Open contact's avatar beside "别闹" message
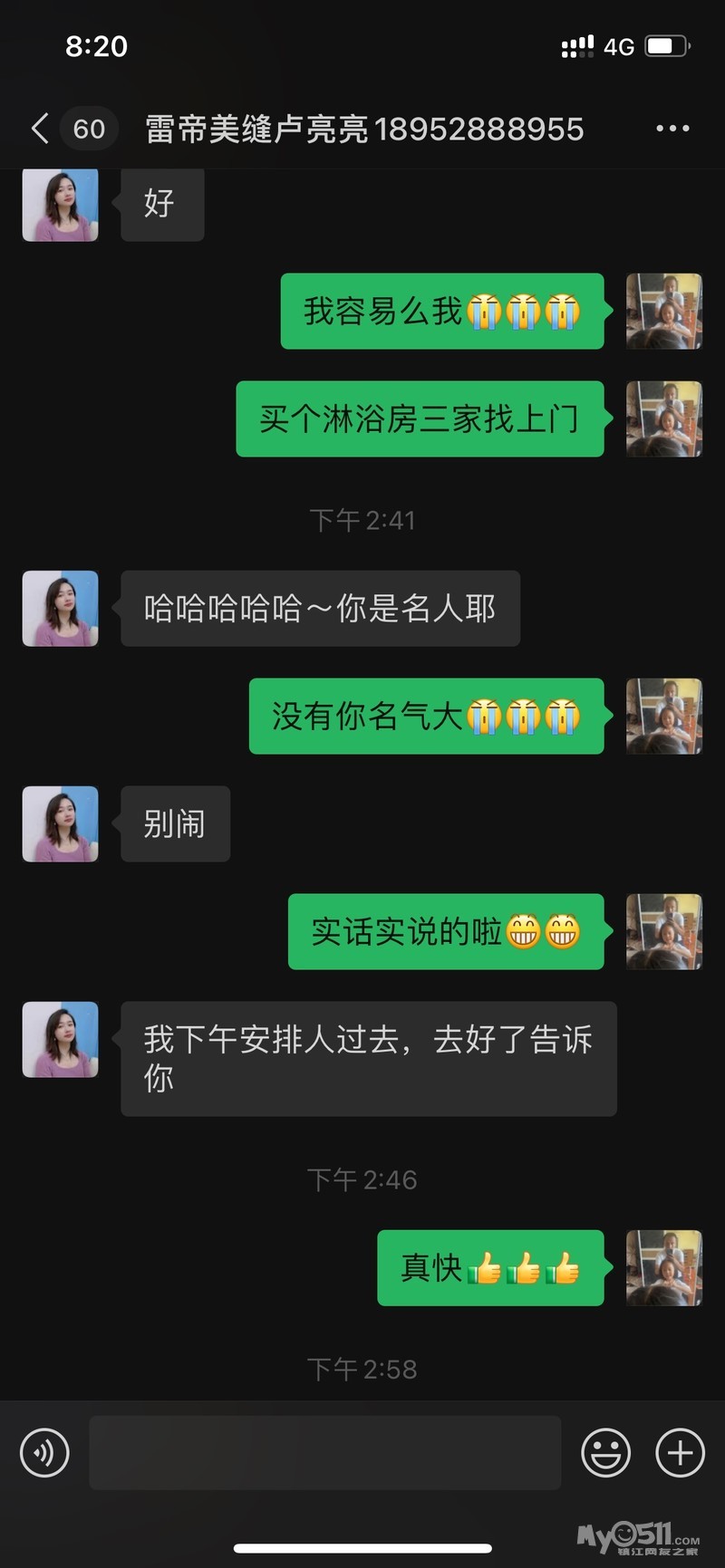 (61, 823)
